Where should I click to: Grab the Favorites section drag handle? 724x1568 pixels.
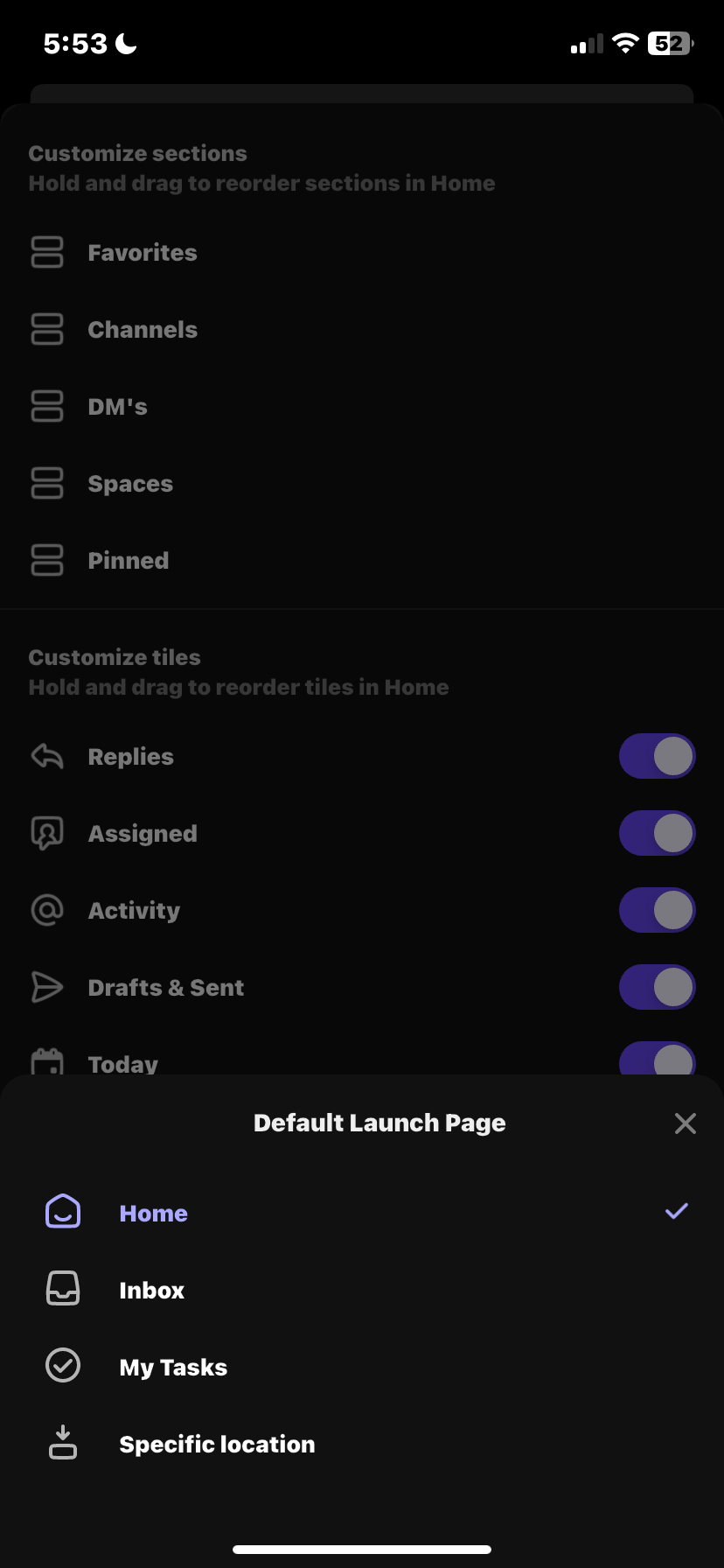point(47,253)
